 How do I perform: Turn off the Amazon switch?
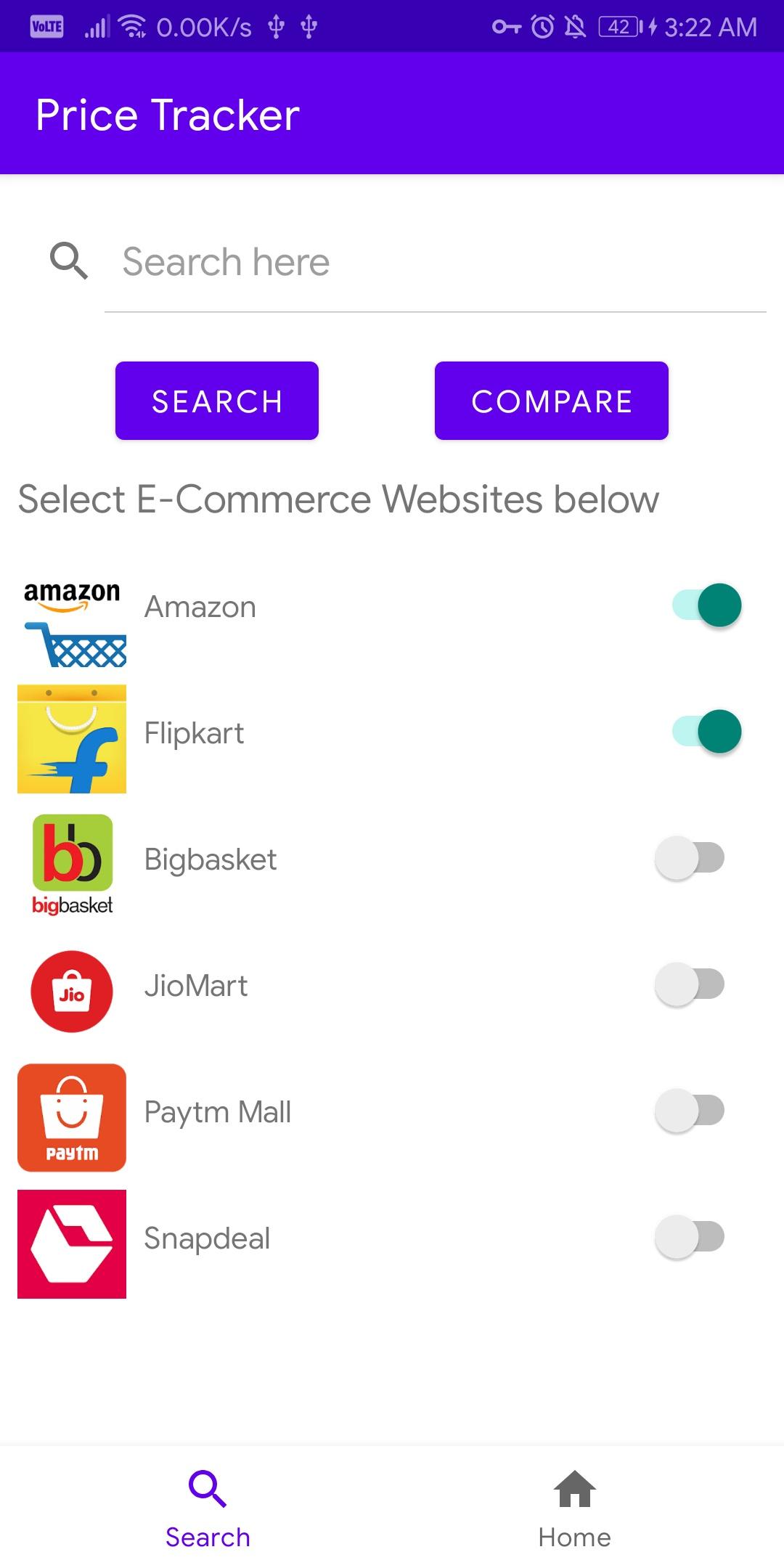click(x=707, y=605)
